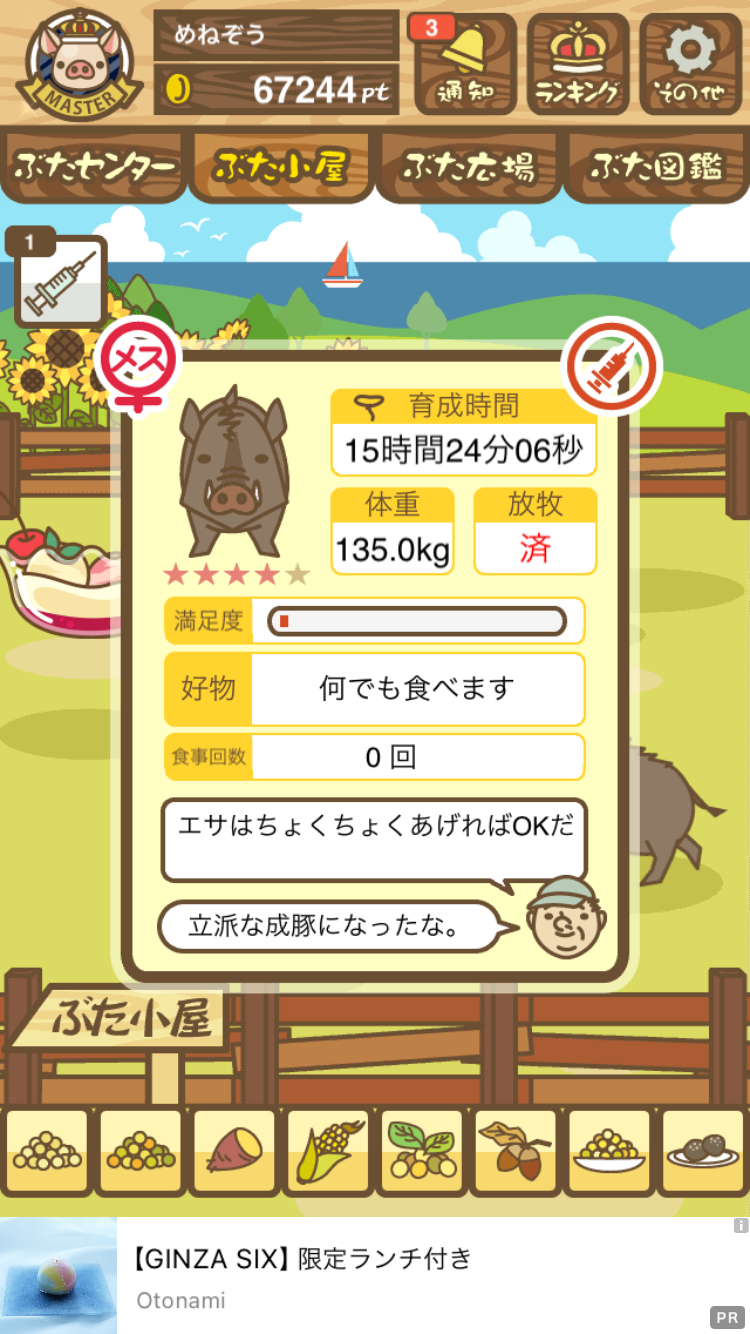Tap the crossed-out syringe icon on the card
The height and width of the screenshot is (1334, 750).
pos(612,367)
